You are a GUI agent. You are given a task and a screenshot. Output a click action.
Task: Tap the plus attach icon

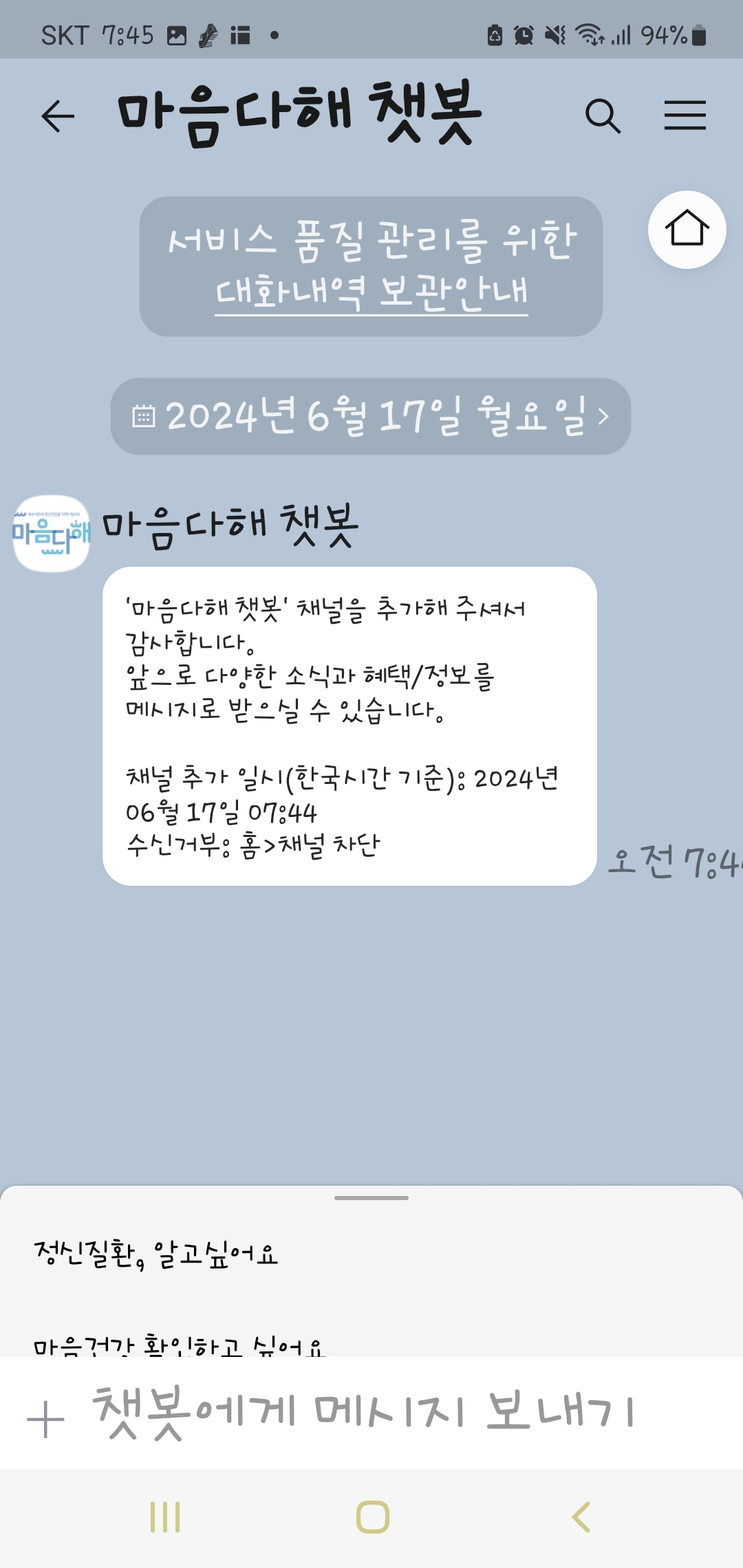click(45, 1419)
